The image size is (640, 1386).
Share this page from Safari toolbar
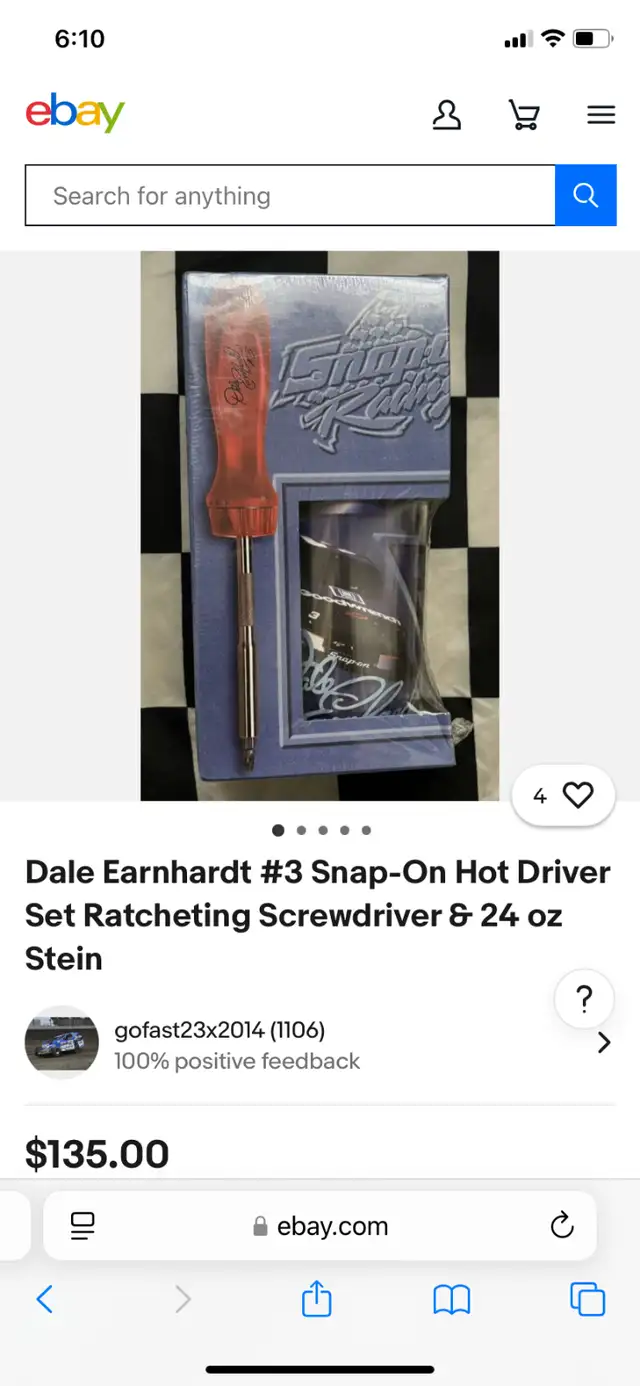coord(316,1298)
